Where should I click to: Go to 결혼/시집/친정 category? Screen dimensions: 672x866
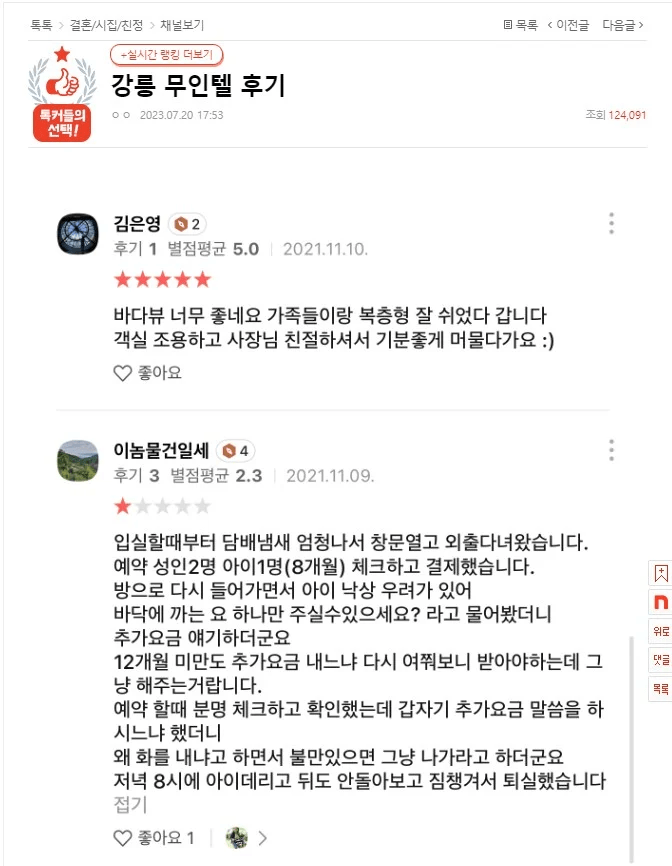click(x=106, y=25)
